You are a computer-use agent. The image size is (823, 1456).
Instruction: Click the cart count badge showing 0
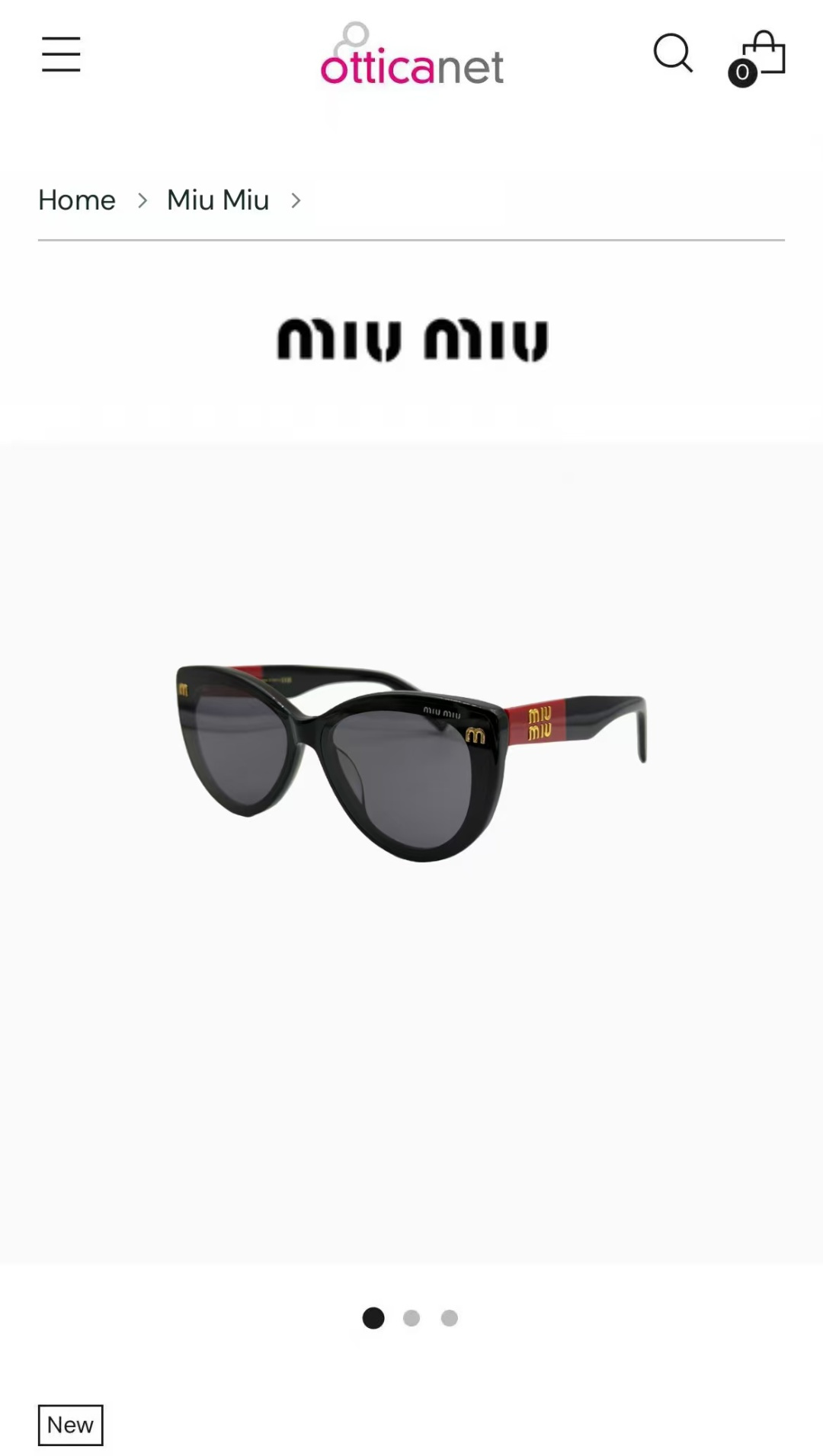pos(741,72)
